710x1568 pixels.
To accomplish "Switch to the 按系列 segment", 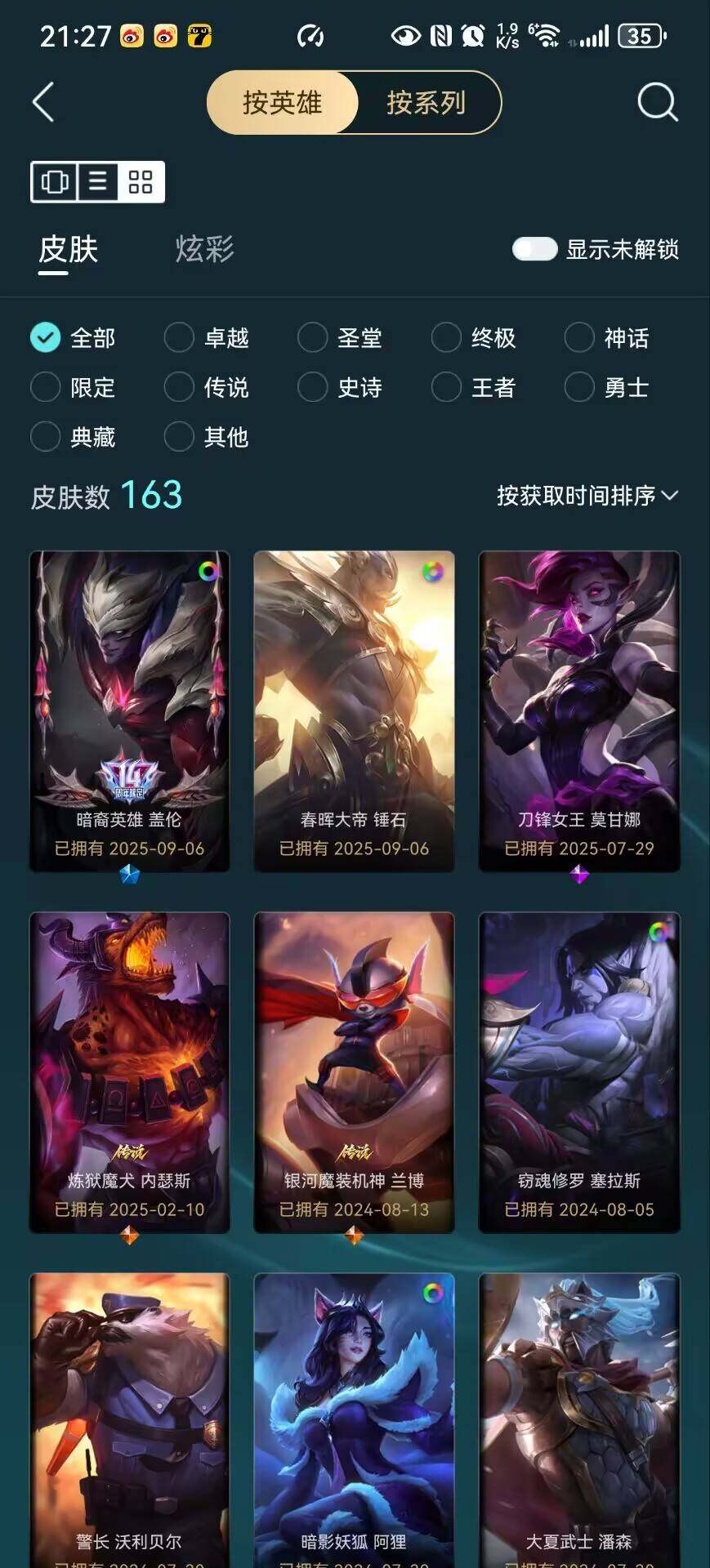I will click(426, 103).
